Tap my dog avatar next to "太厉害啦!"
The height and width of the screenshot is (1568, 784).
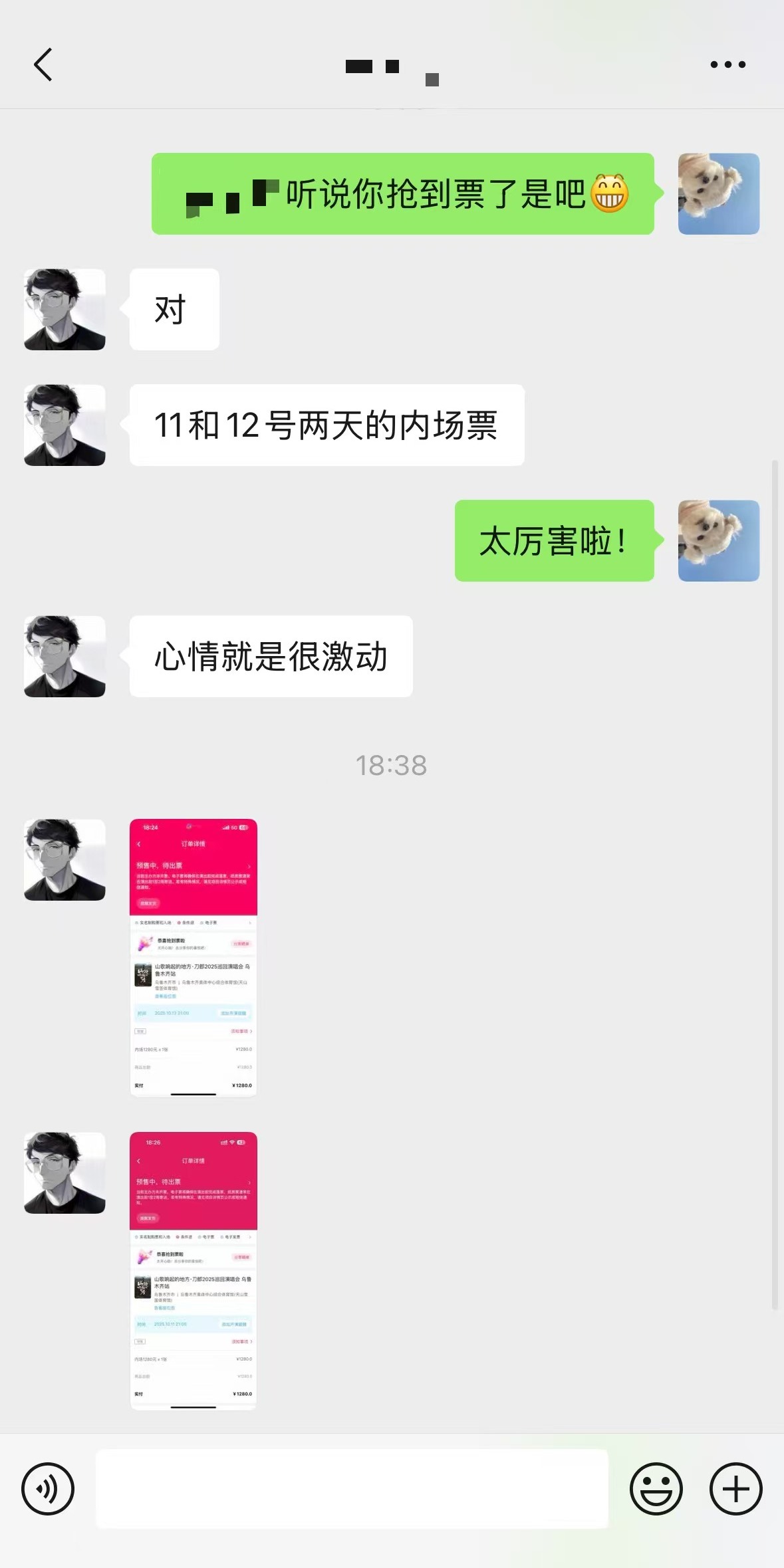[718, 540]
